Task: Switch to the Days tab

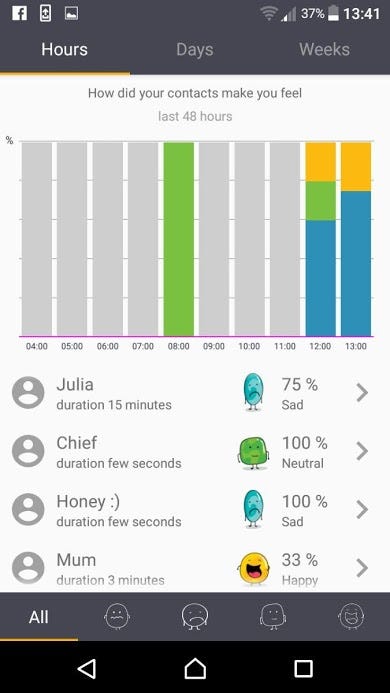Action: click(x=195, y=50)
